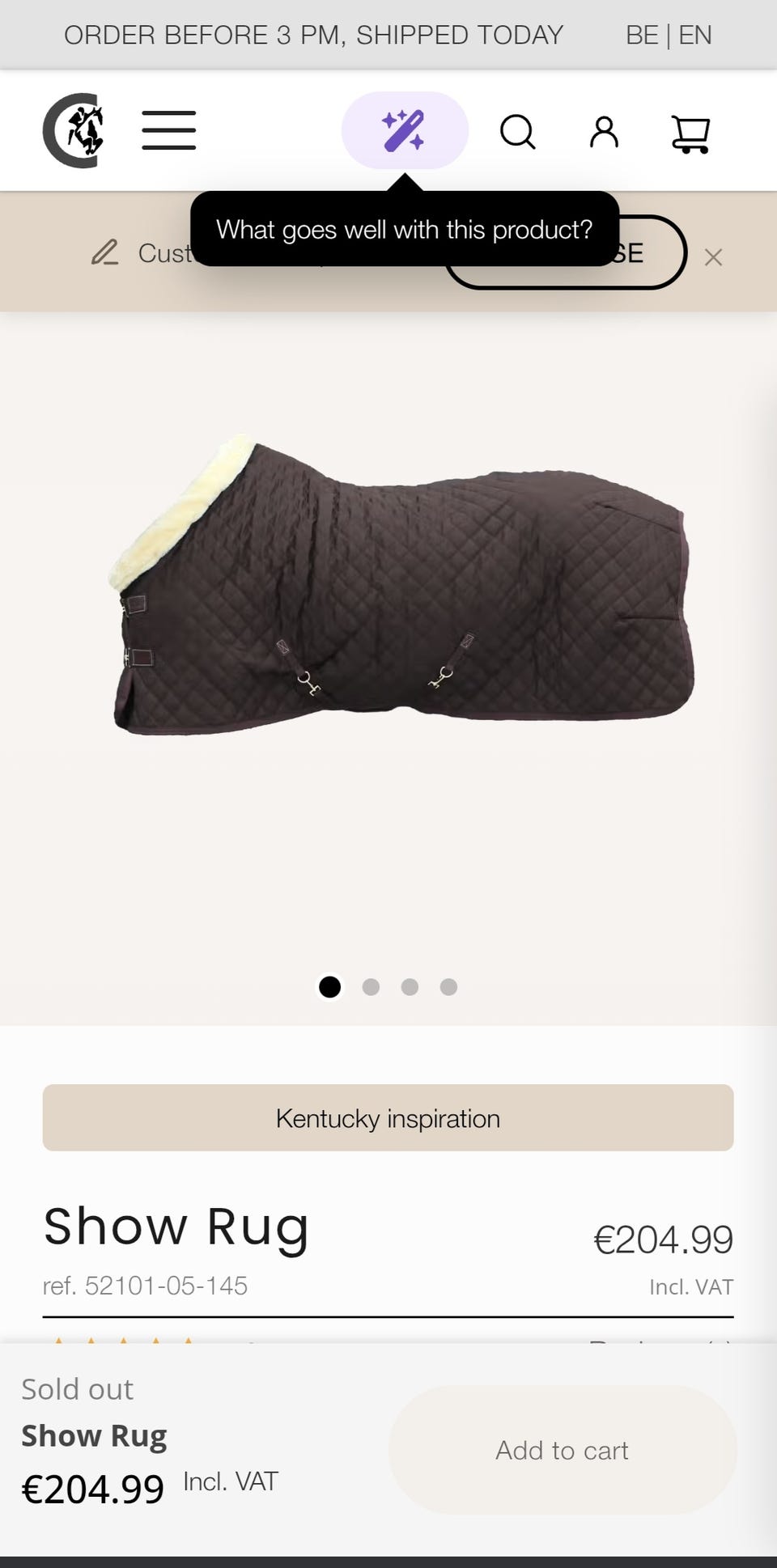Viewport: 777px width, 1568px height.
Task: Open the user account icon
Action: pyautogui.click(x=604, y=132)
